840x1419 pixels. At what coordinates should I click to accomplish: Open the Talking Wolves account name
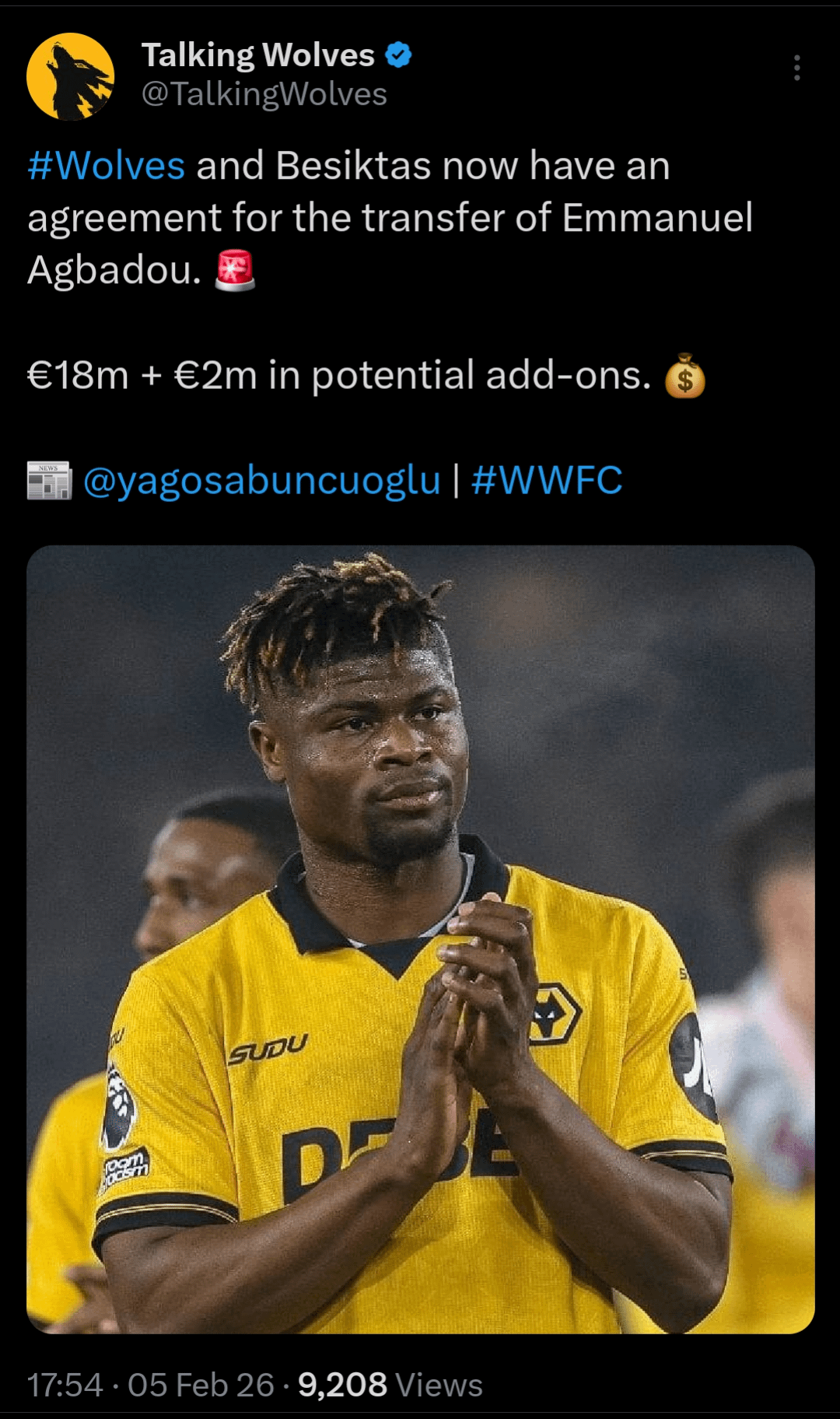click(258, 55)
